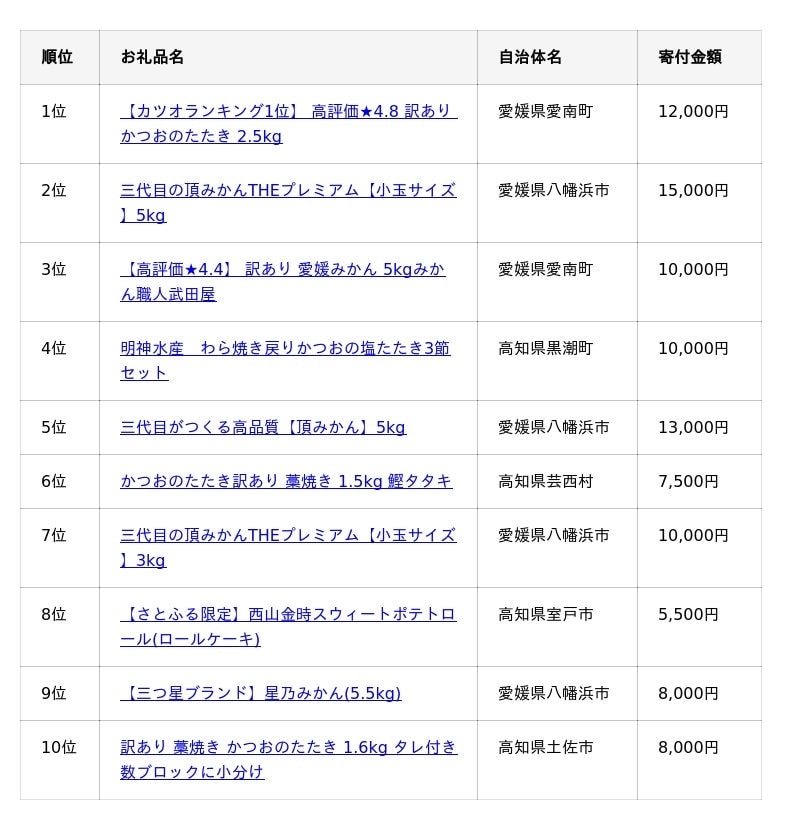Viewport: 800px width, 830px height.
Task: Open 三代目の頂みかんTHEプレミアム 5kg link
Action: tap(288, 191)
